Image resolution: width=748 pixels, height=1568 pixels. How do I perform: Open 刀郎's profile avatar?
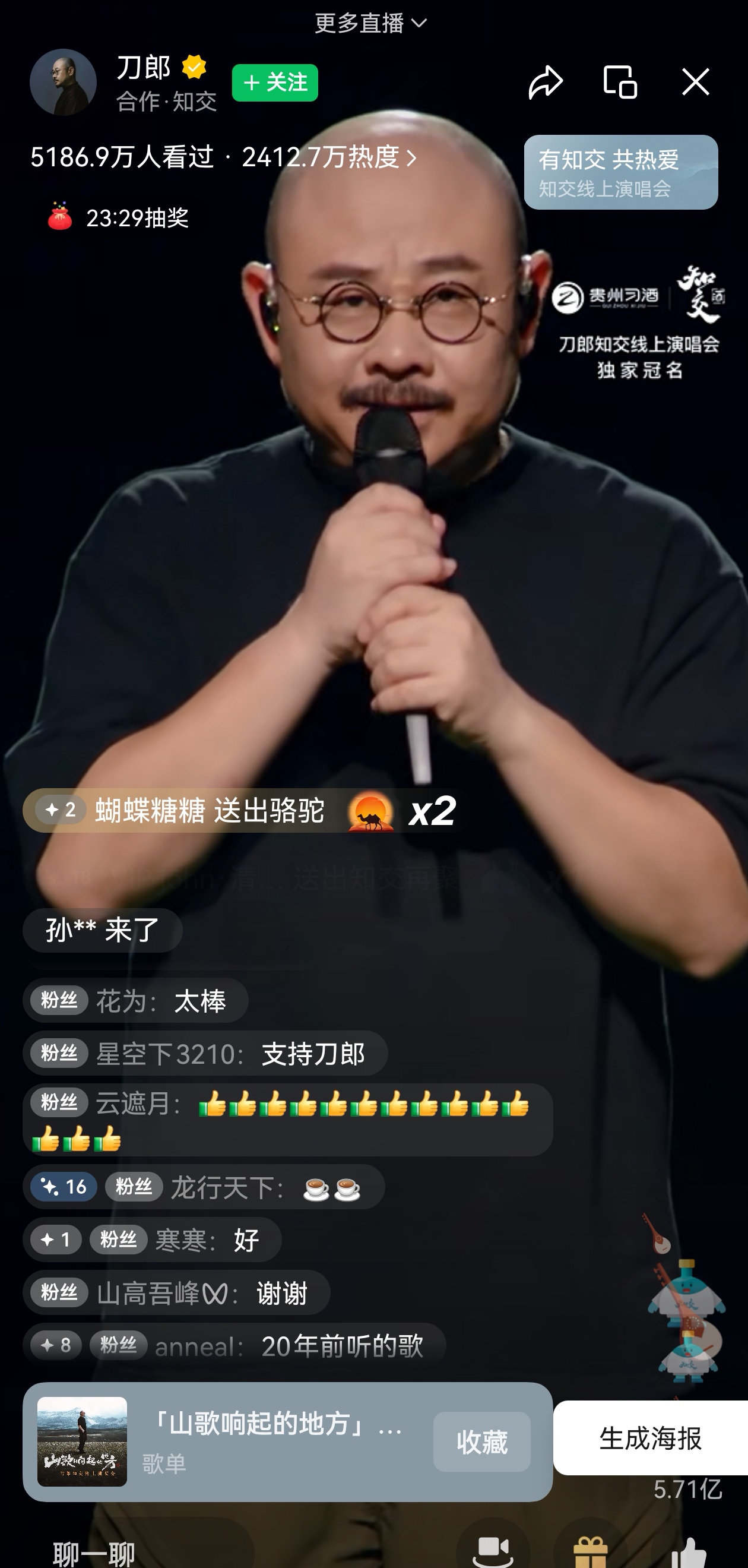click(64, 82)
